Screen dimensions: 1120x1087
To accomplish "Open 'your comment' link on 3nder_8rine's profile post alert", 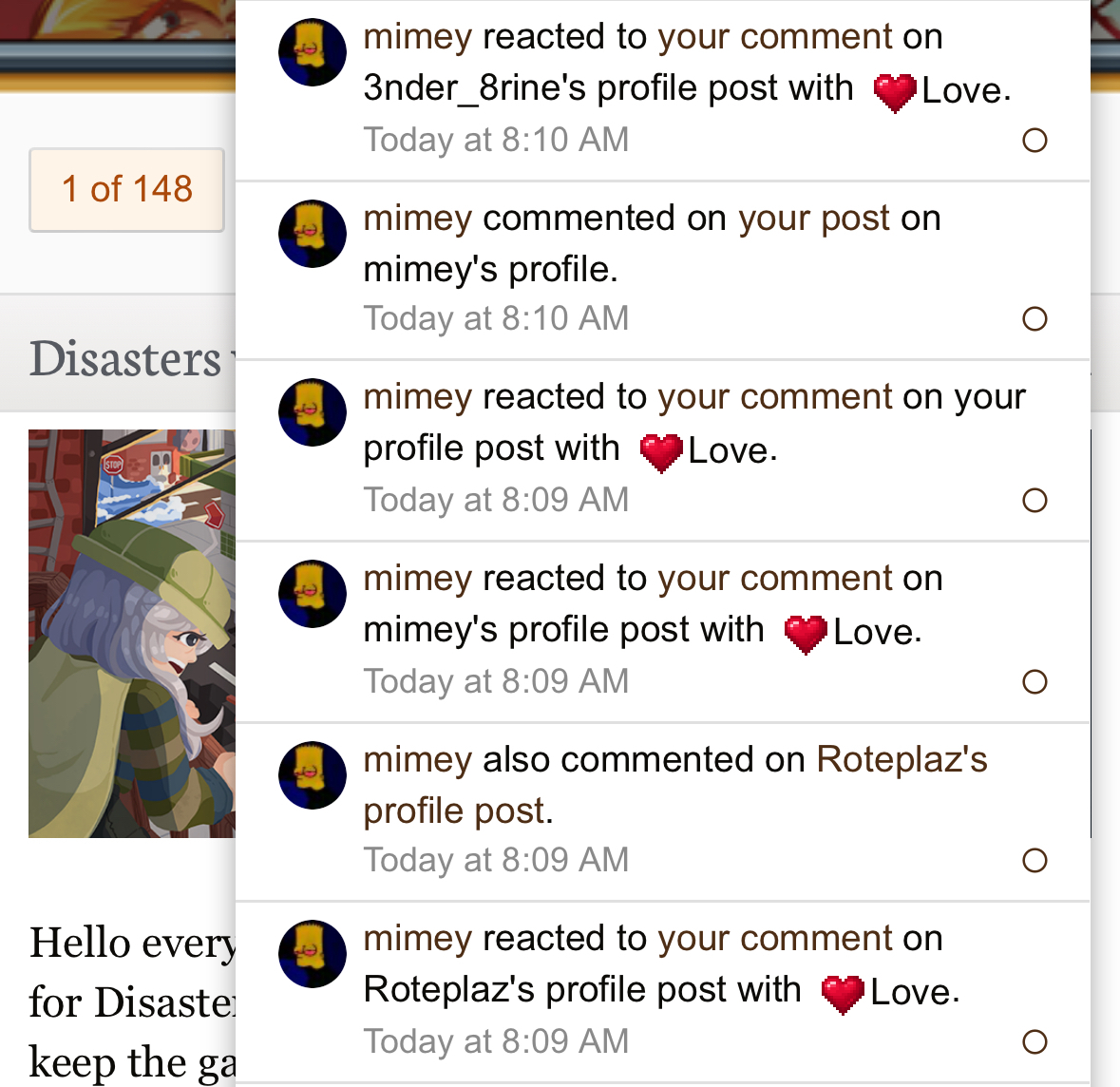I will [774, 37].
